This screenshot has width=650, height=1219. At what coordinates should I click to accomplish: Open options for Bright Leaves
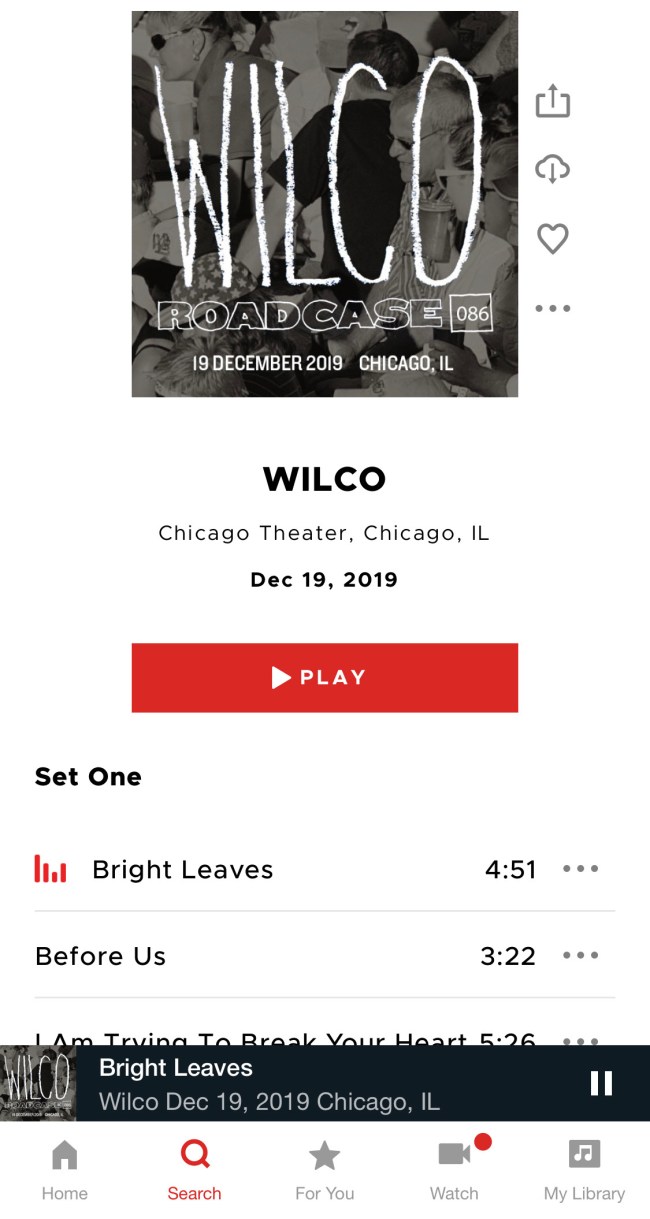[580, 869]
